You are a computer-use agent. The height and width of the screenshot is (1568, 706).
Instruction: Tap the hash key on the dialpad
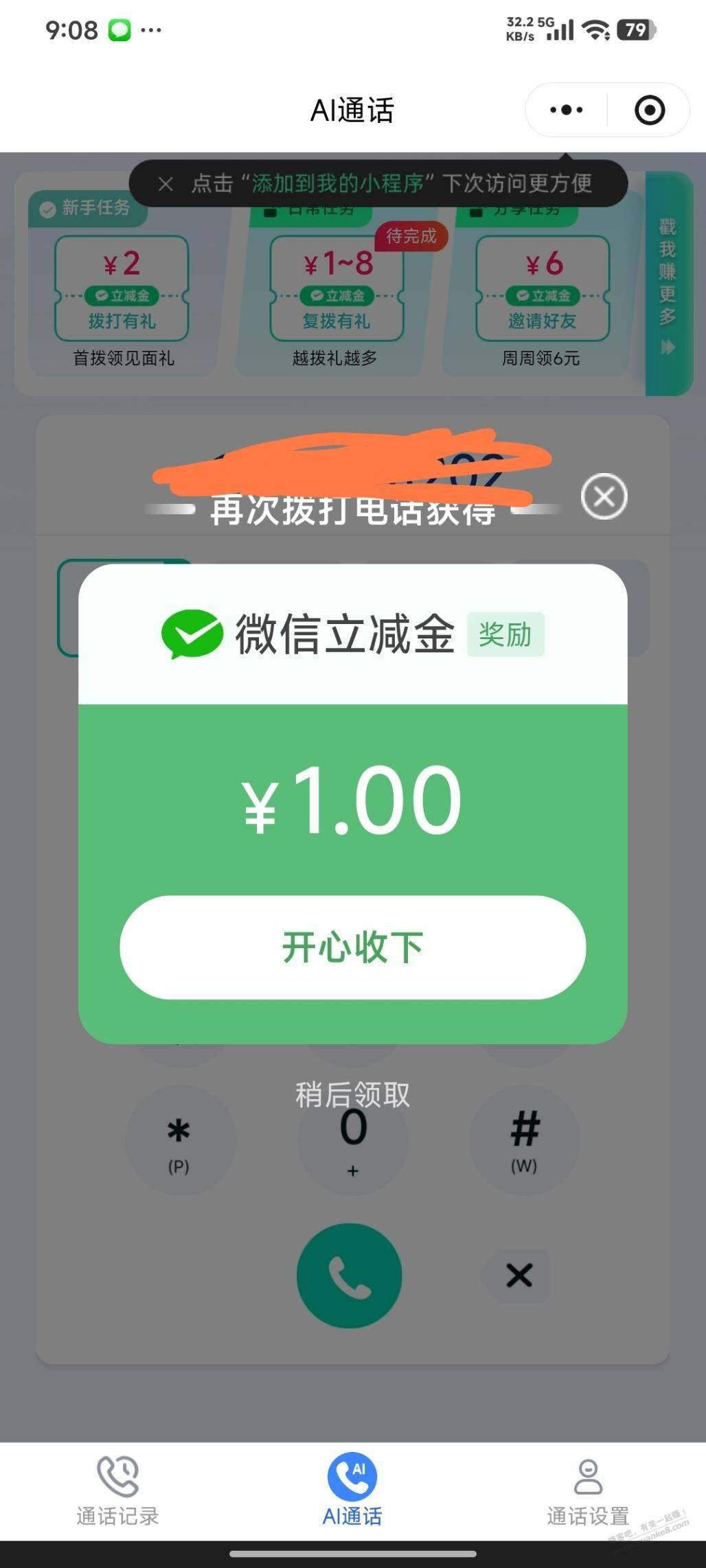(x=525, y=1141)
